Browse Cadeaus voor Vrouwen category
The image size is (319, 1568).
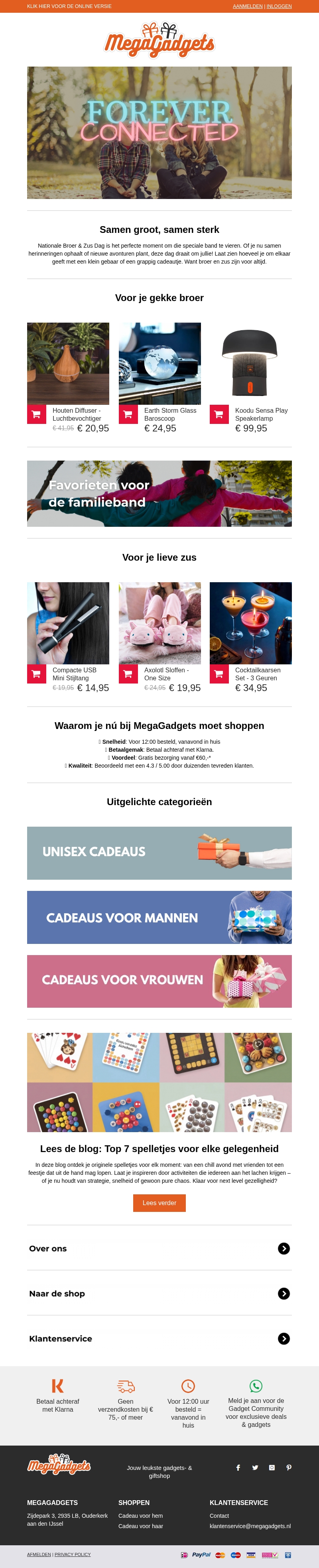click(159, 981)
